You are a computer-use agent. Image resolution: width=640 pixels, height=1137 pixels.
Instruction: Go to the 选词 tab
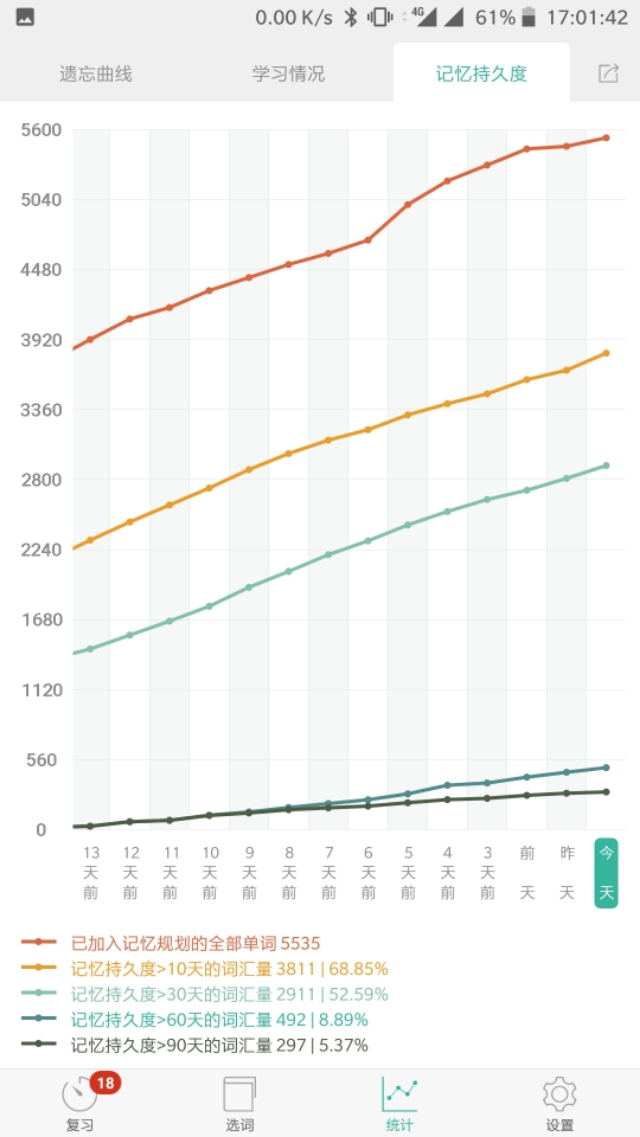pyautogui.click(x=240, y=1103)
